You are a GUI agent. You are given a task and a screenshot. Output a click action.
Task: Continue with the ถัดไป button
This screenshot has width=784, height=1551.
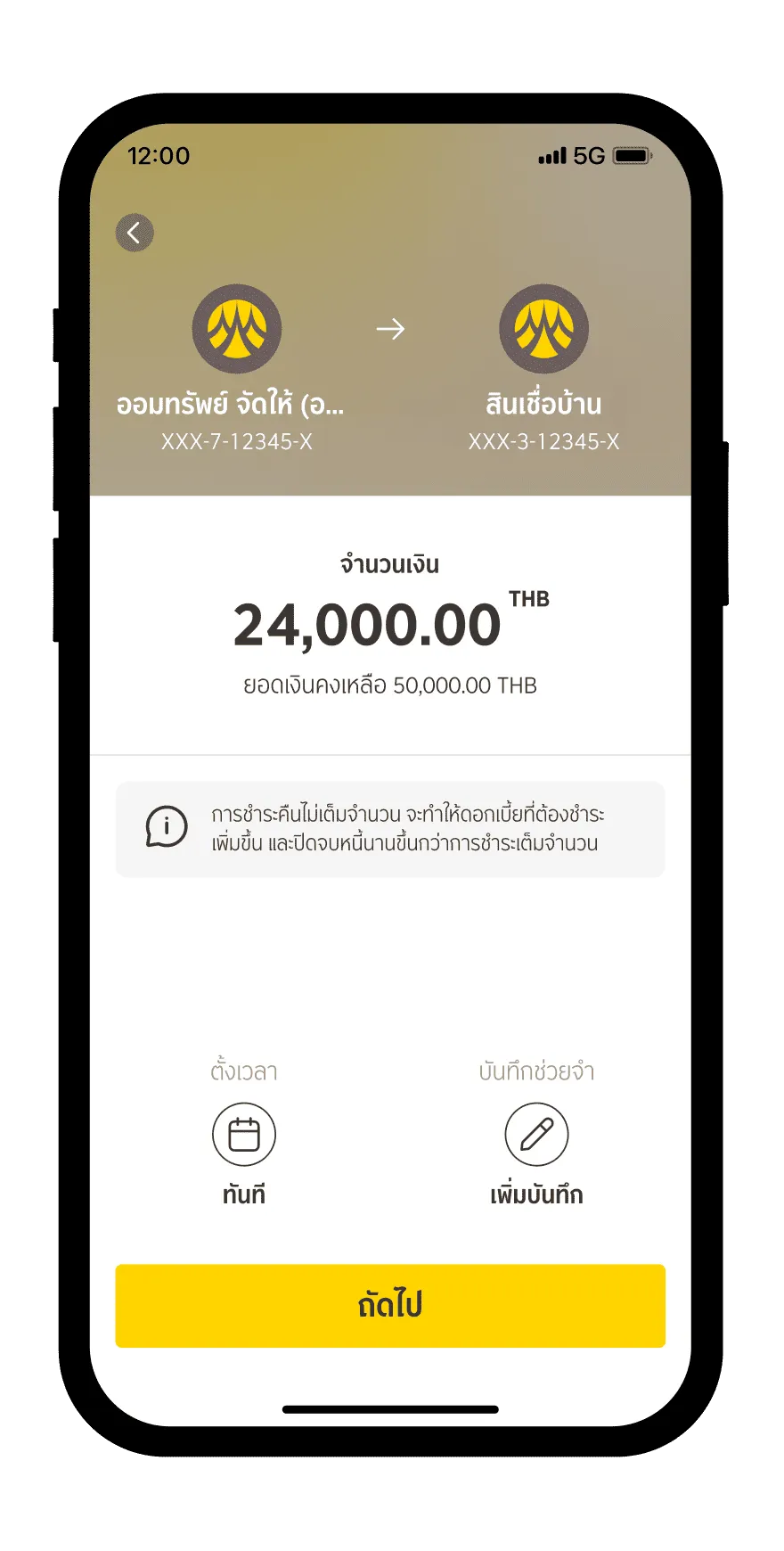coord(390,1305)
